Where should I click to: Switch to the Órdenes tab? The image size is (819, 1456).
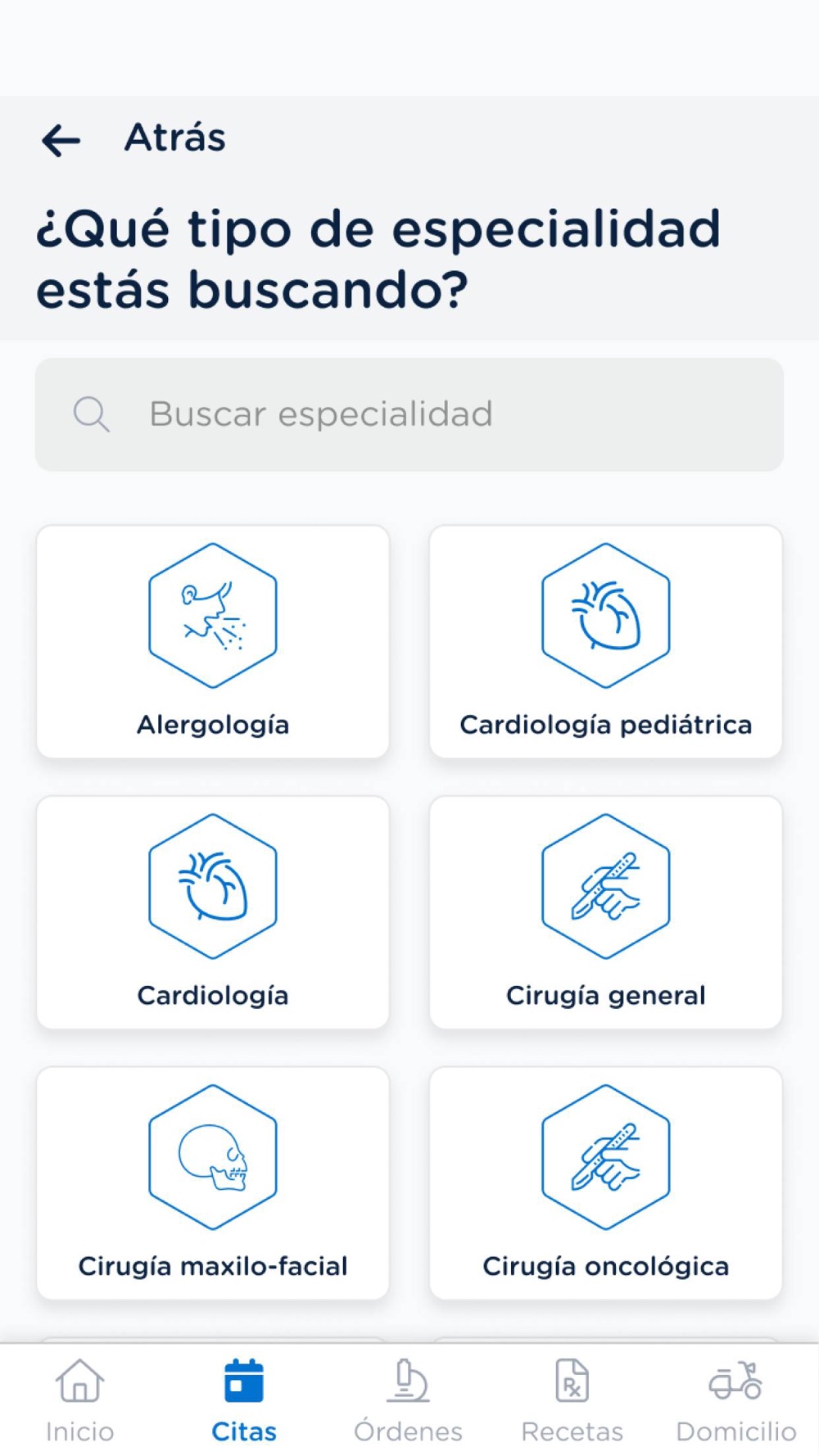[x=408, y=1400]
